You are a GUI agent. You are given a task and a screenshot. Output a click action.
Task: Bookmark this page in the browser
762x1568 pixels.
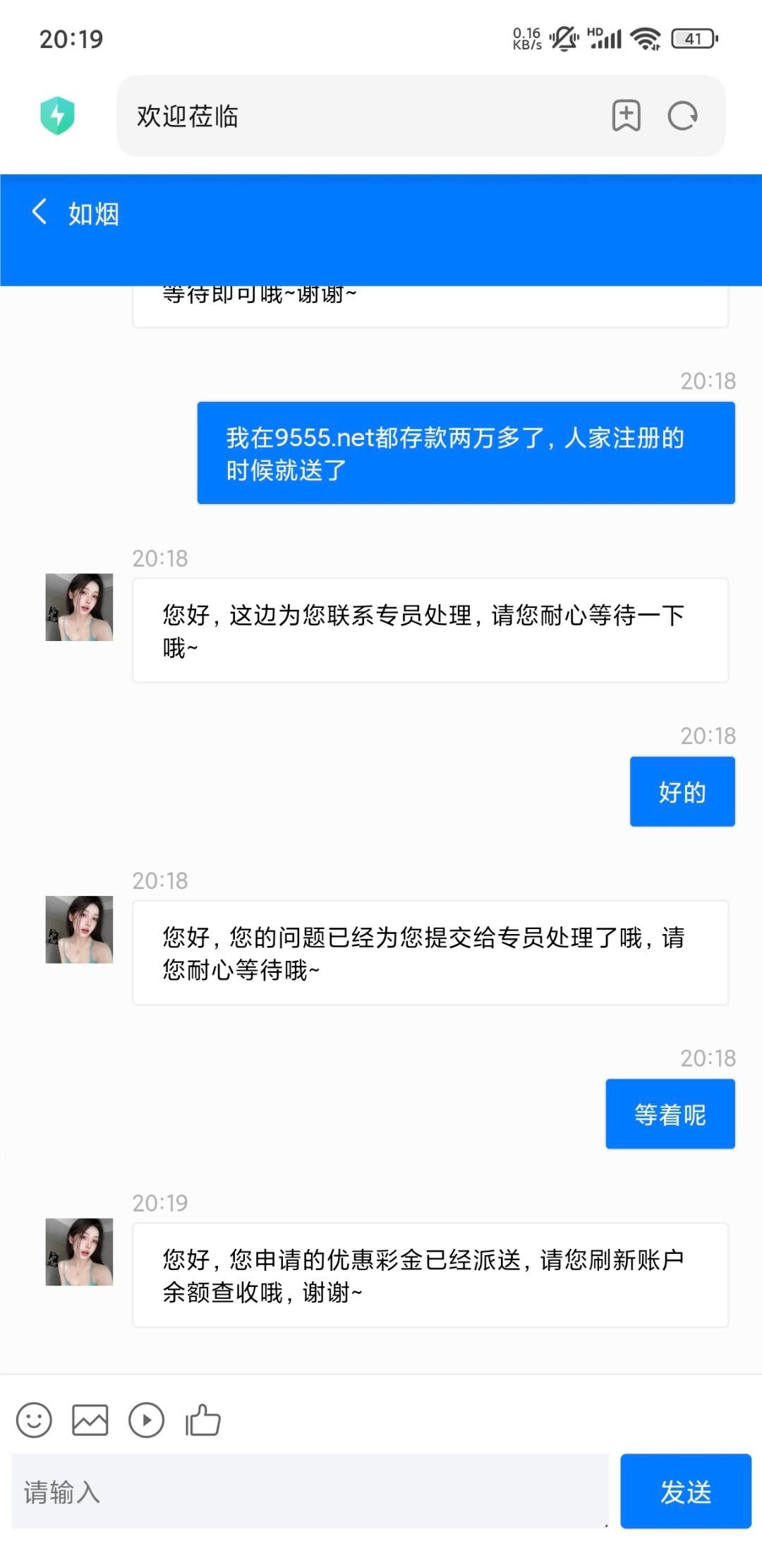coord(626,116)
